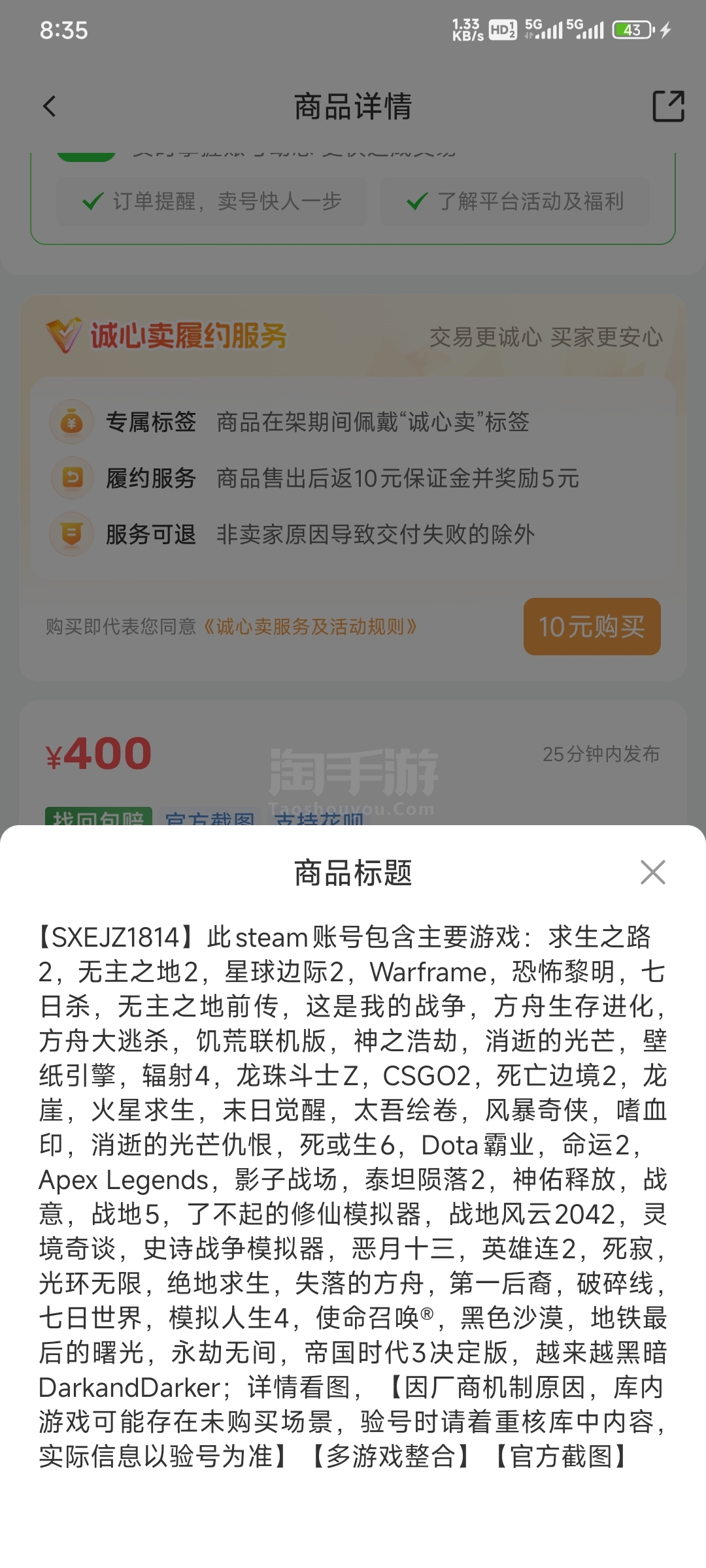This screenshot has height=1568, width=706.
Task: Close the 商品标题 bottom sheet
Action: point(652,872)
